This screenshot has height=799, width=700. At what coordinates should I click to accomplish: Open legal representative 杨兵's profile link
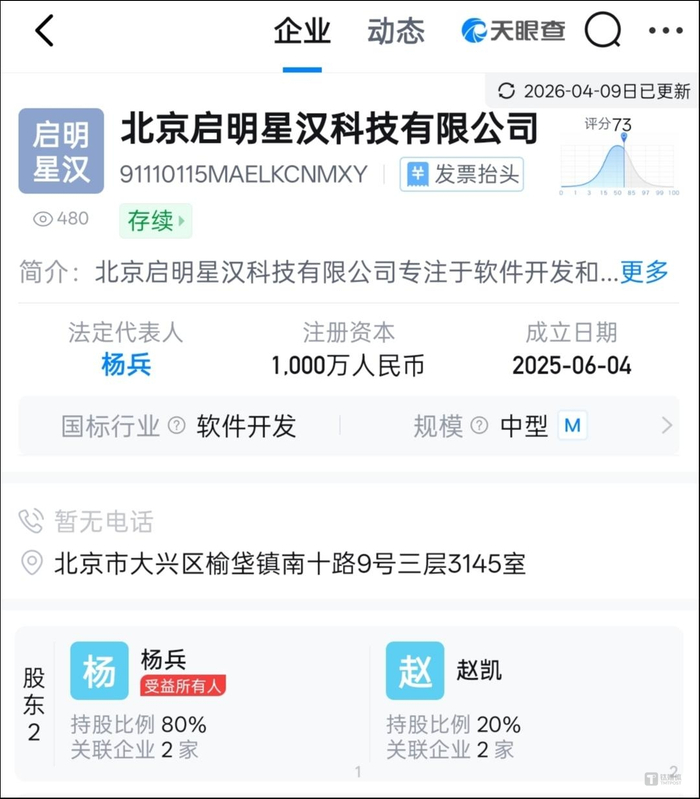coord(126,365)
